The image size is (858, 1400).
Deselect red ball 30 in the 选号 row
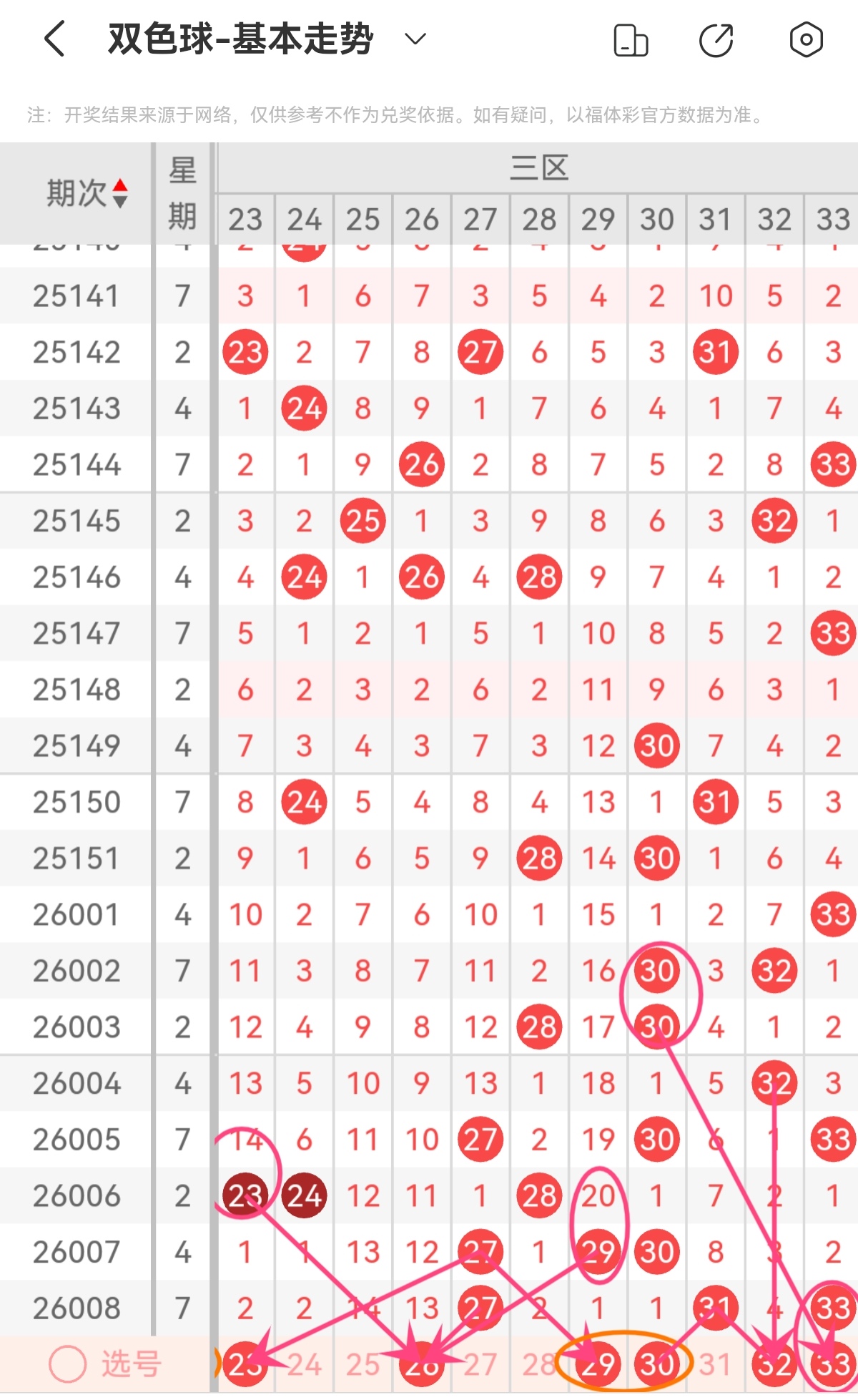tap(656, 1365)
